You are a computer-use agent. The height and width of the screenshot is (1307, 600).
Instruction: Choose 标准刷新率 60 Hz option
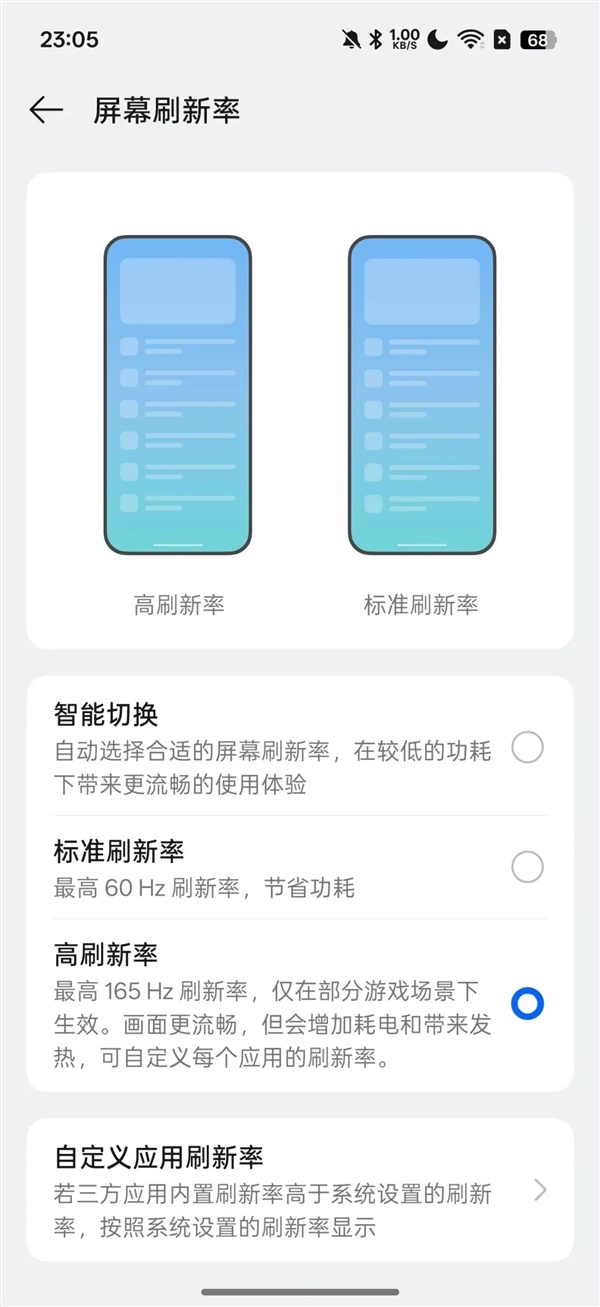tap(527, 867)
